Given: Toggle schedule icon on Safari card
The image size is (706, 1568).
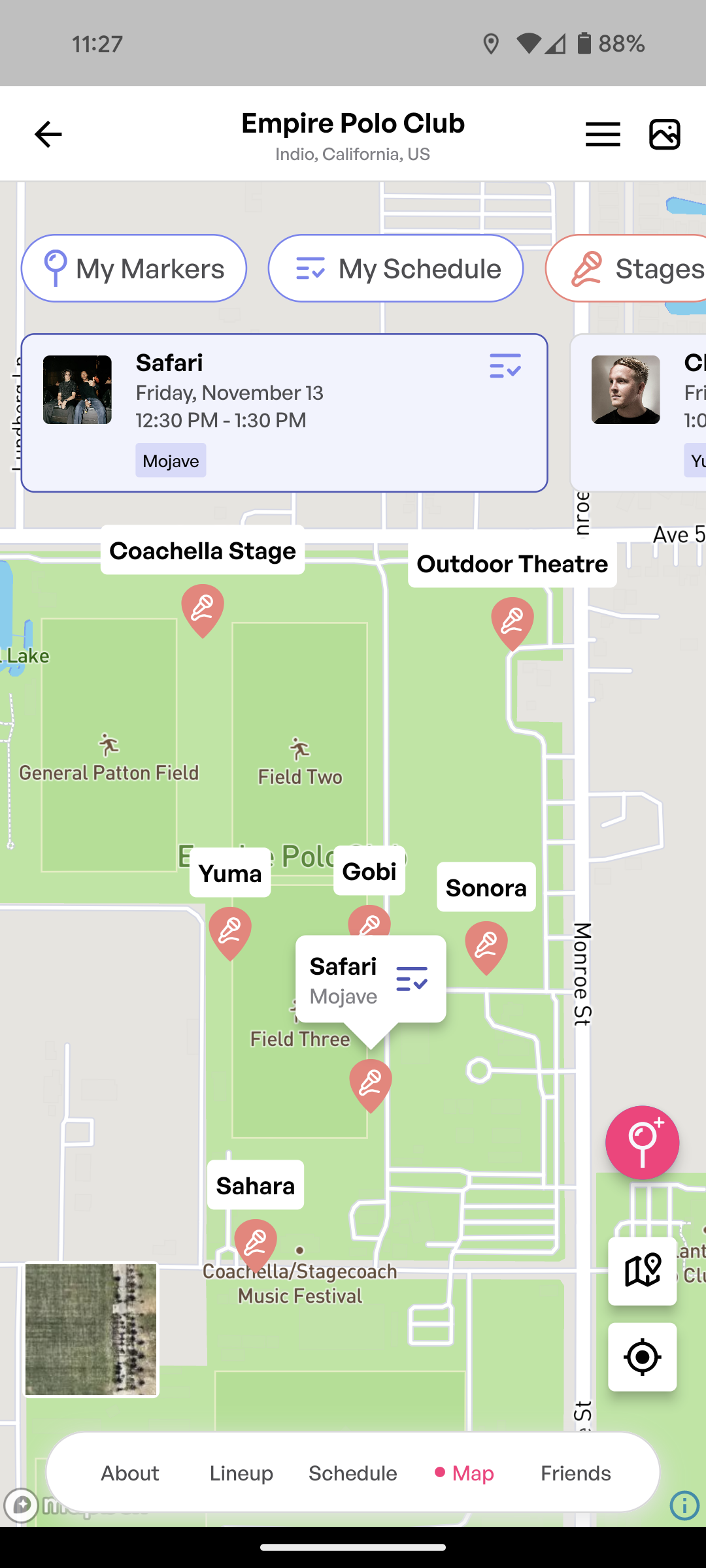Looking at the screenshot, I should [505, 367].
